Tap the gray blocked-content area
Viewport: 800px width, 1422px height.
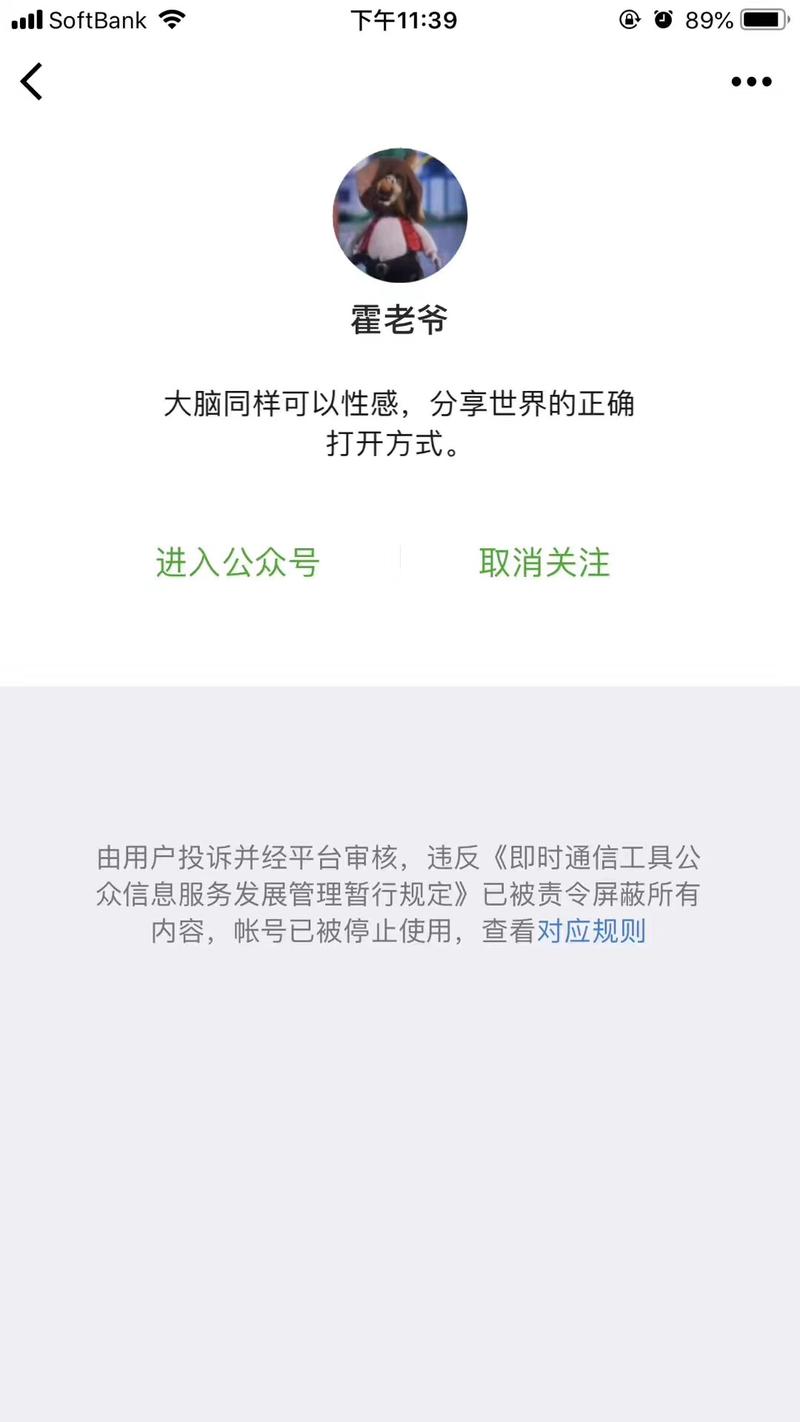tap(398, 1150)
